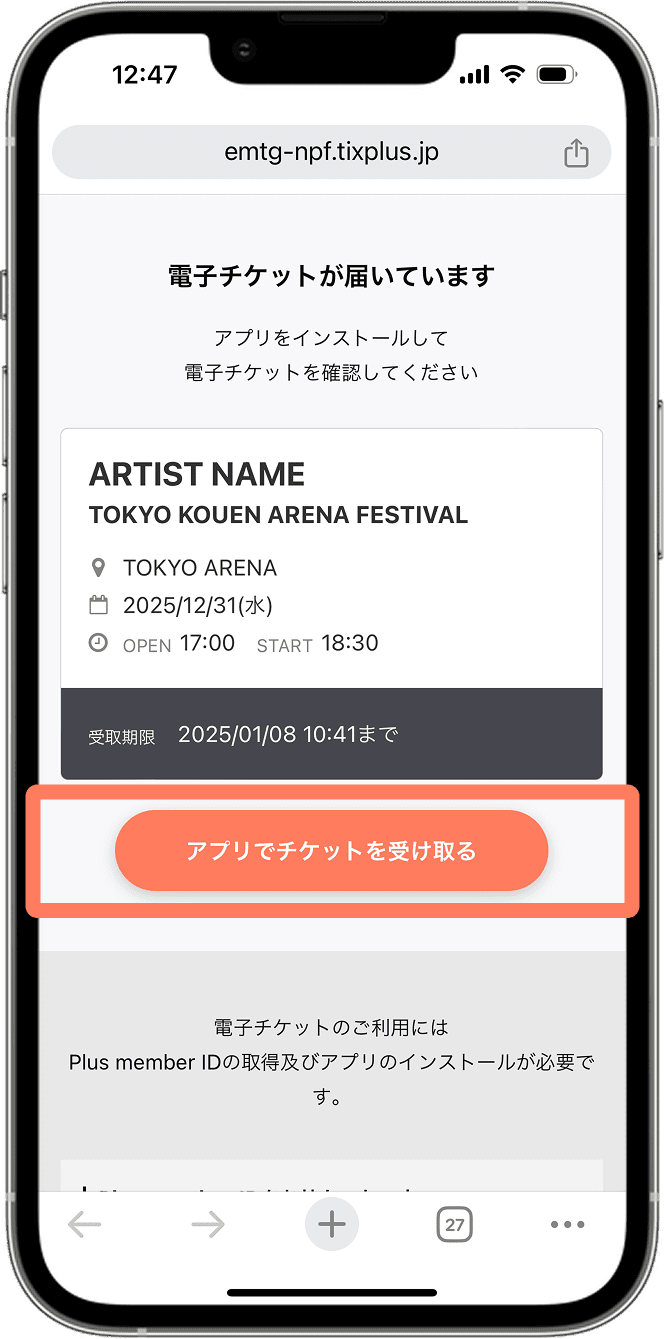Screen dimensions: 664x1339
Task: Open a new browser tab
Action: tap(332, 1224)
